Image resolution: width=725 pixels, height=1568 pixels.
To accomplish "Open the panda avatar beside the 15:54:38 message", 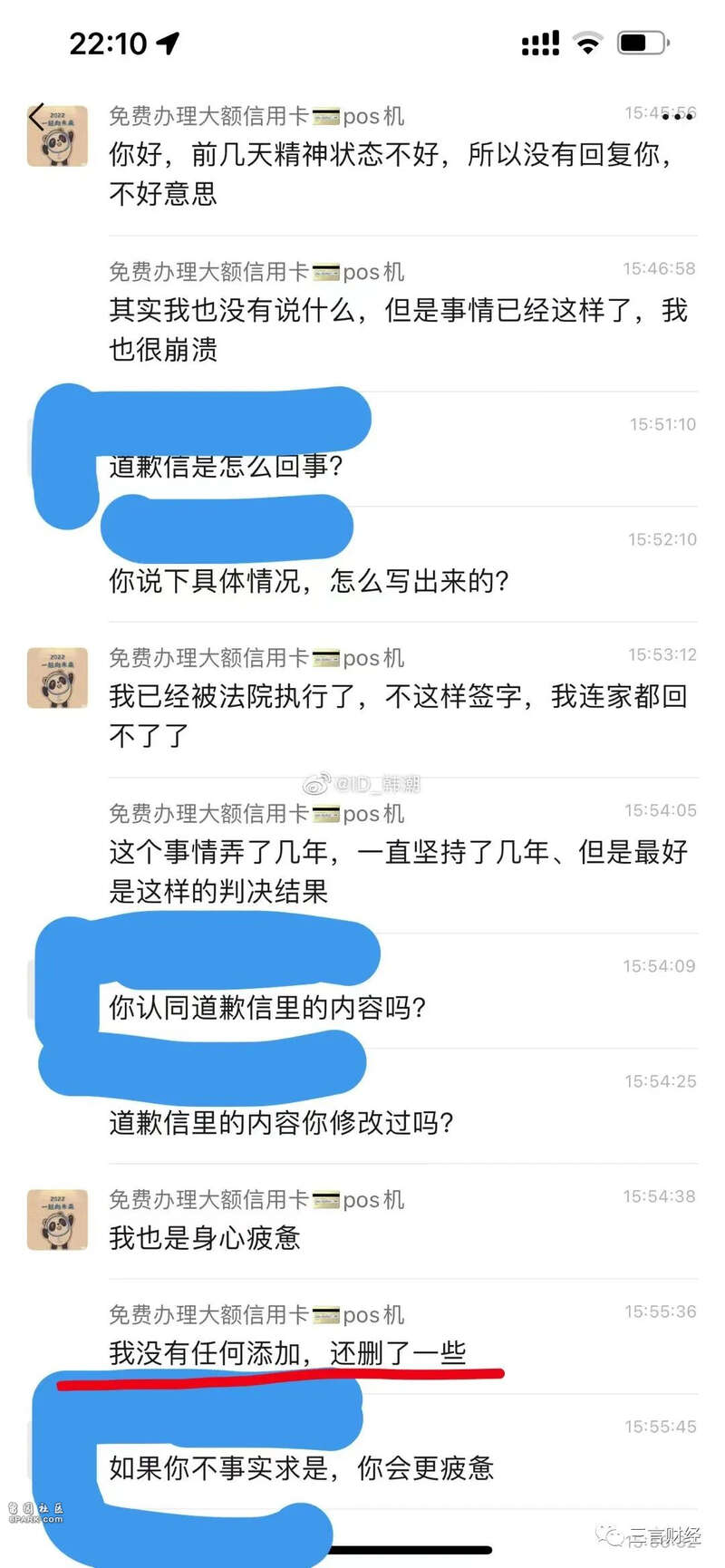I will point(57,1219).
